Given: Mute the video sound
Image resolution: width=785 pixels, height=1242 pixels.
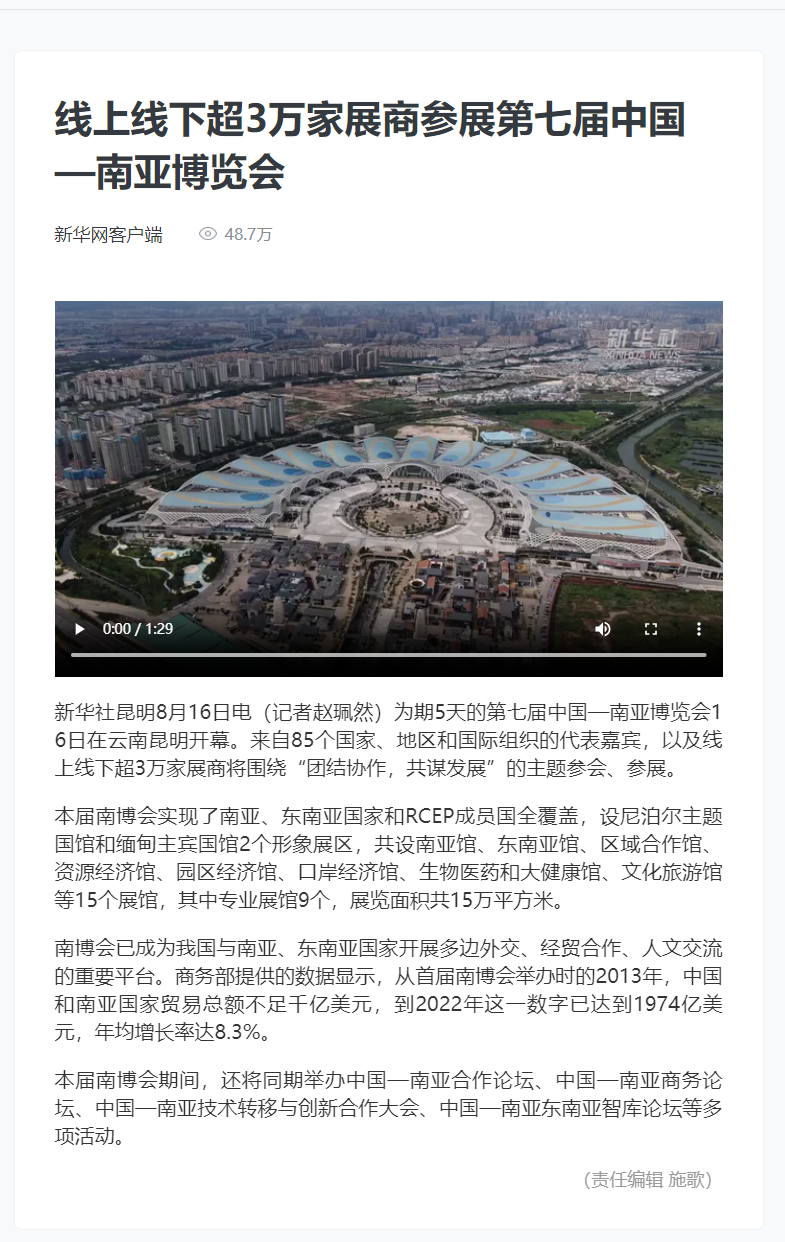Looking at the screenshot, I should tap(603, 629).
